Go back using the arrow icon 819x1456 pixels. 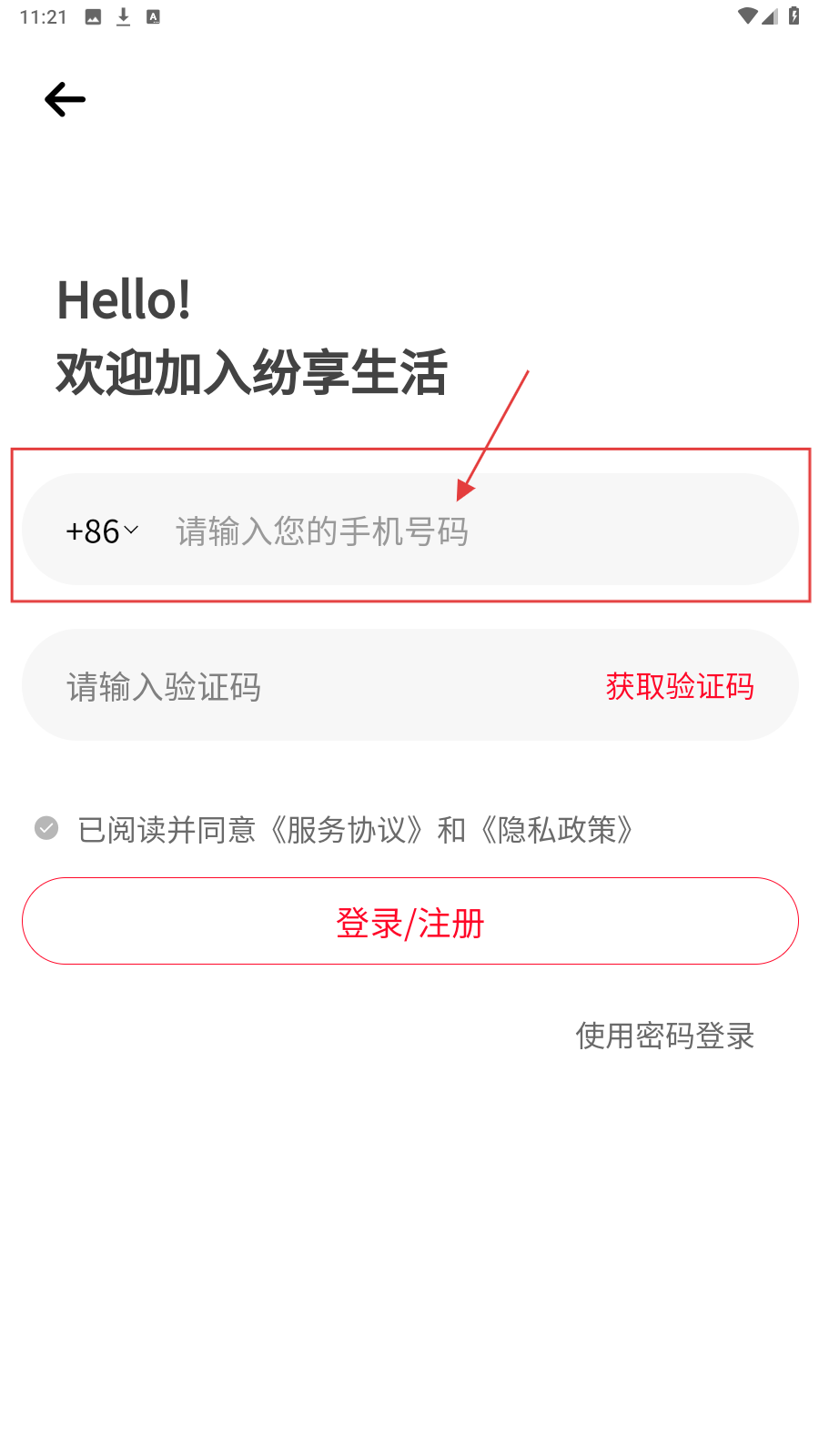[65, 99]
